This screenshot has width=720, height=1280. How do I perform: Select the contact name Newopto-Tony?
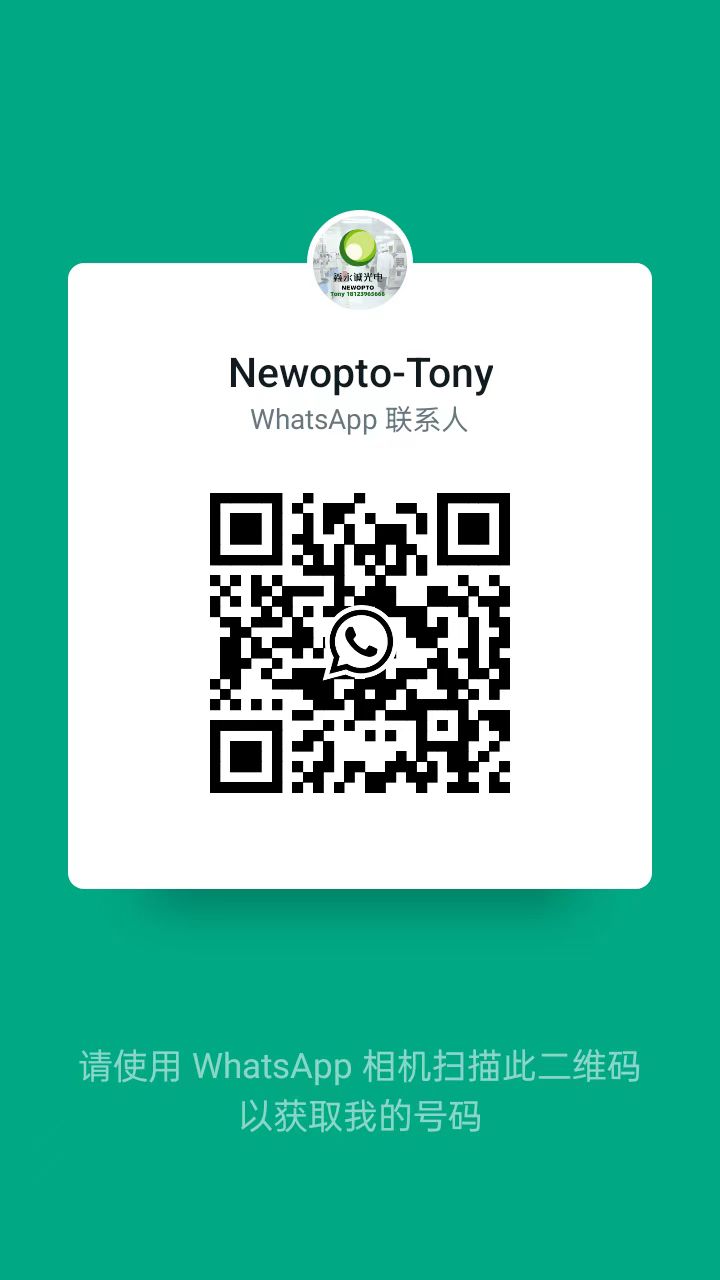pos(360,371)
